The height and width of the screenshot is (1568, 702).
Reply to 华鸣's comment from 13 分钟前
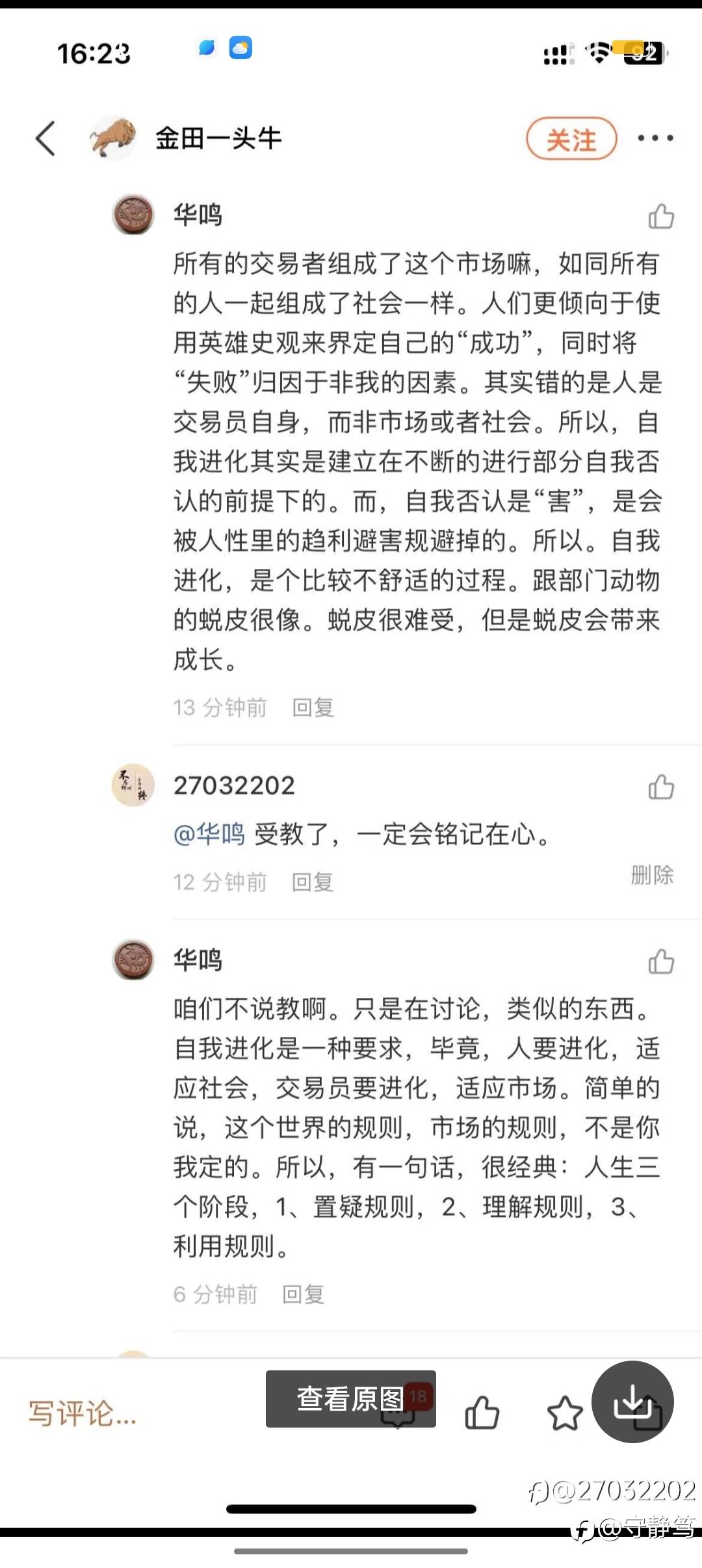[x=313, y=707]
